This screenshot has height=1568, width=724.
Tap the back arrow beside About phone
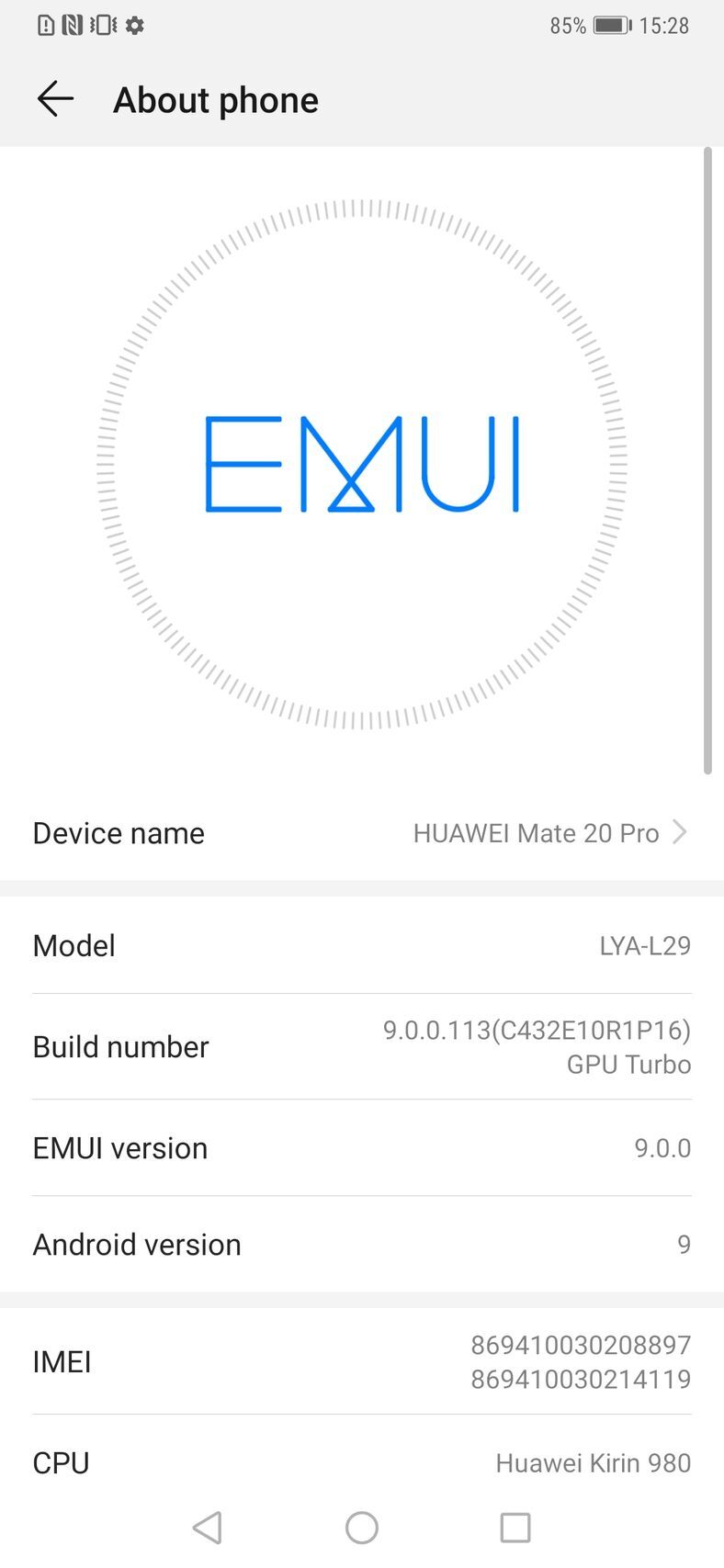pos(55,98)
